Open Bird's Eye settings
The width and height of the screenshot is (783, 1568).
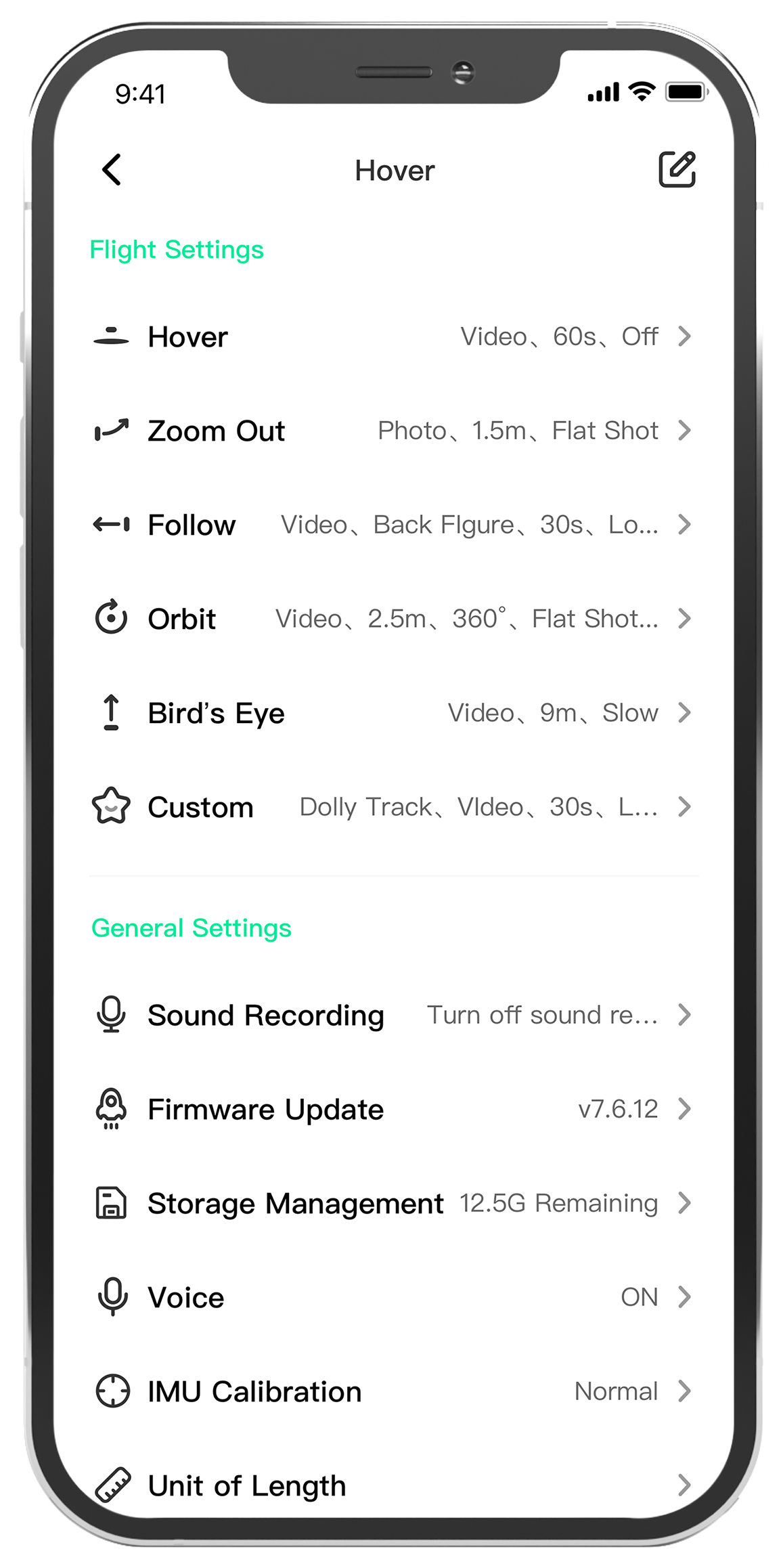[393, 713]
